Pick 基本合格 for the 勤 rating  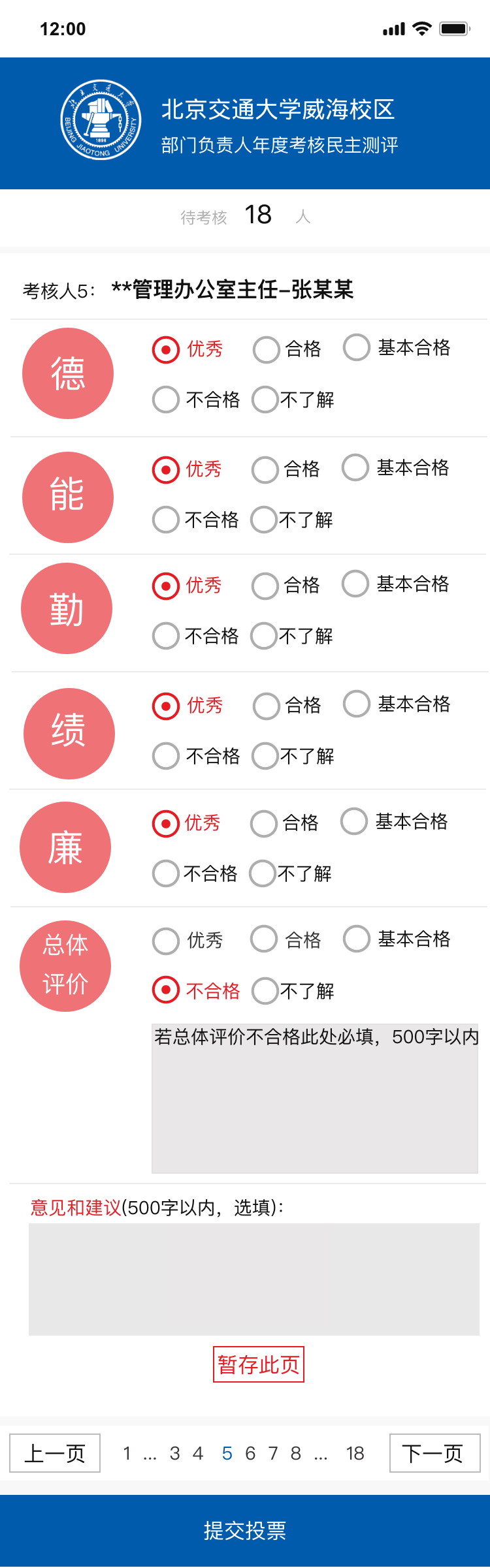355,584
